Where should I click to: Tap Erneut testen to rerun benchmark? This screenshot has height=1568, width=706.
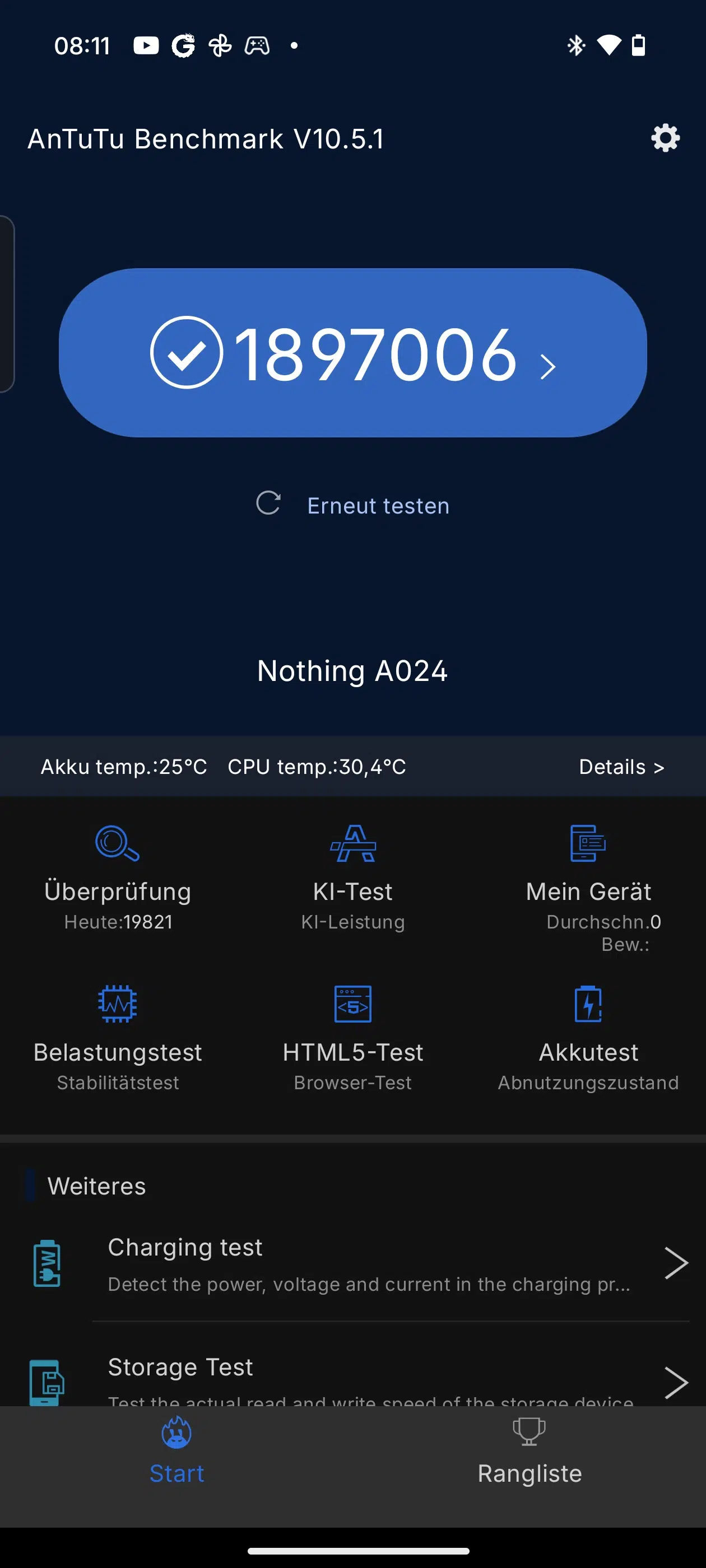coord(352,505)
